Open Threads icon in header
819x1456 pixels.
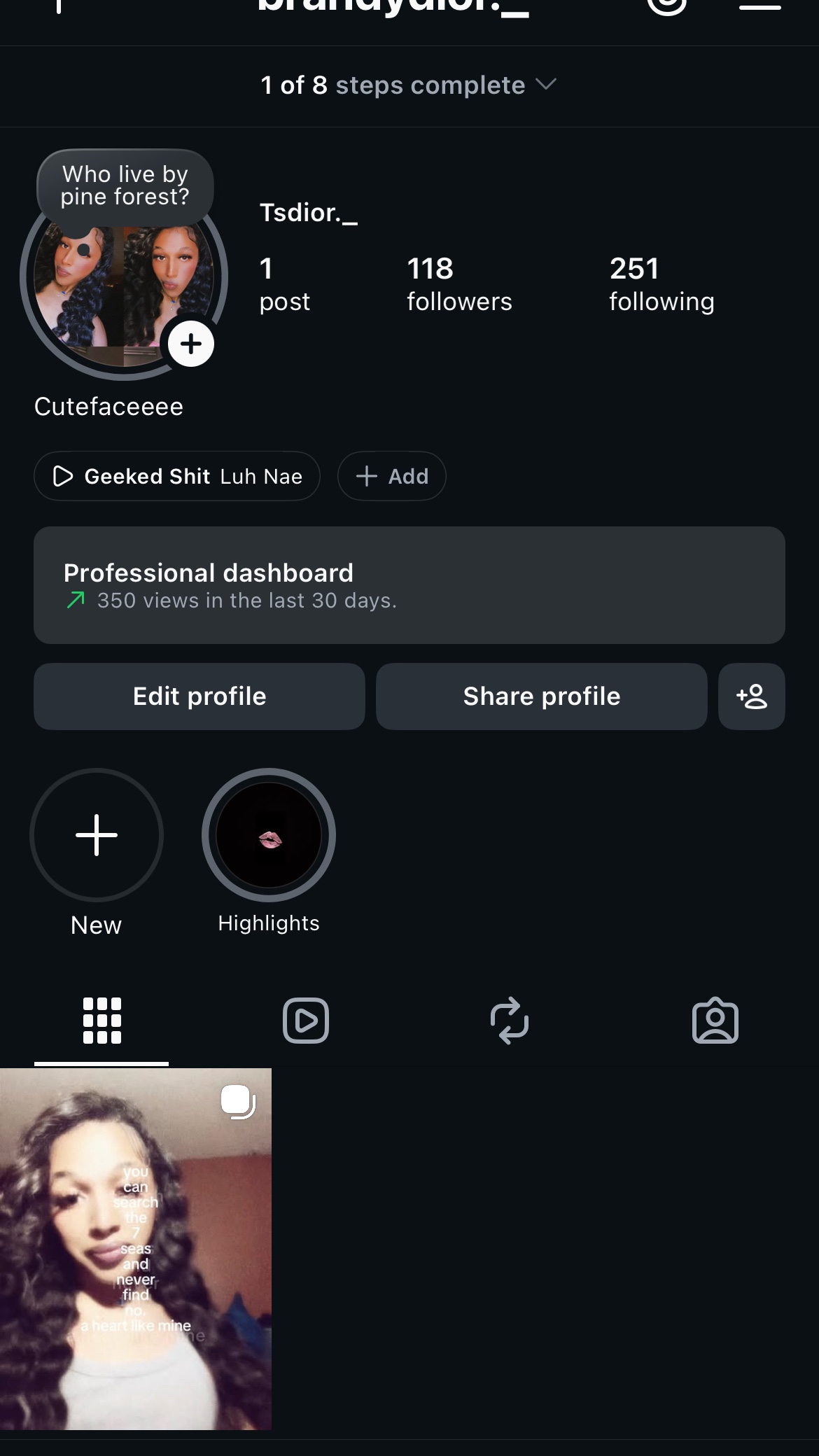[x=666, y=6]
